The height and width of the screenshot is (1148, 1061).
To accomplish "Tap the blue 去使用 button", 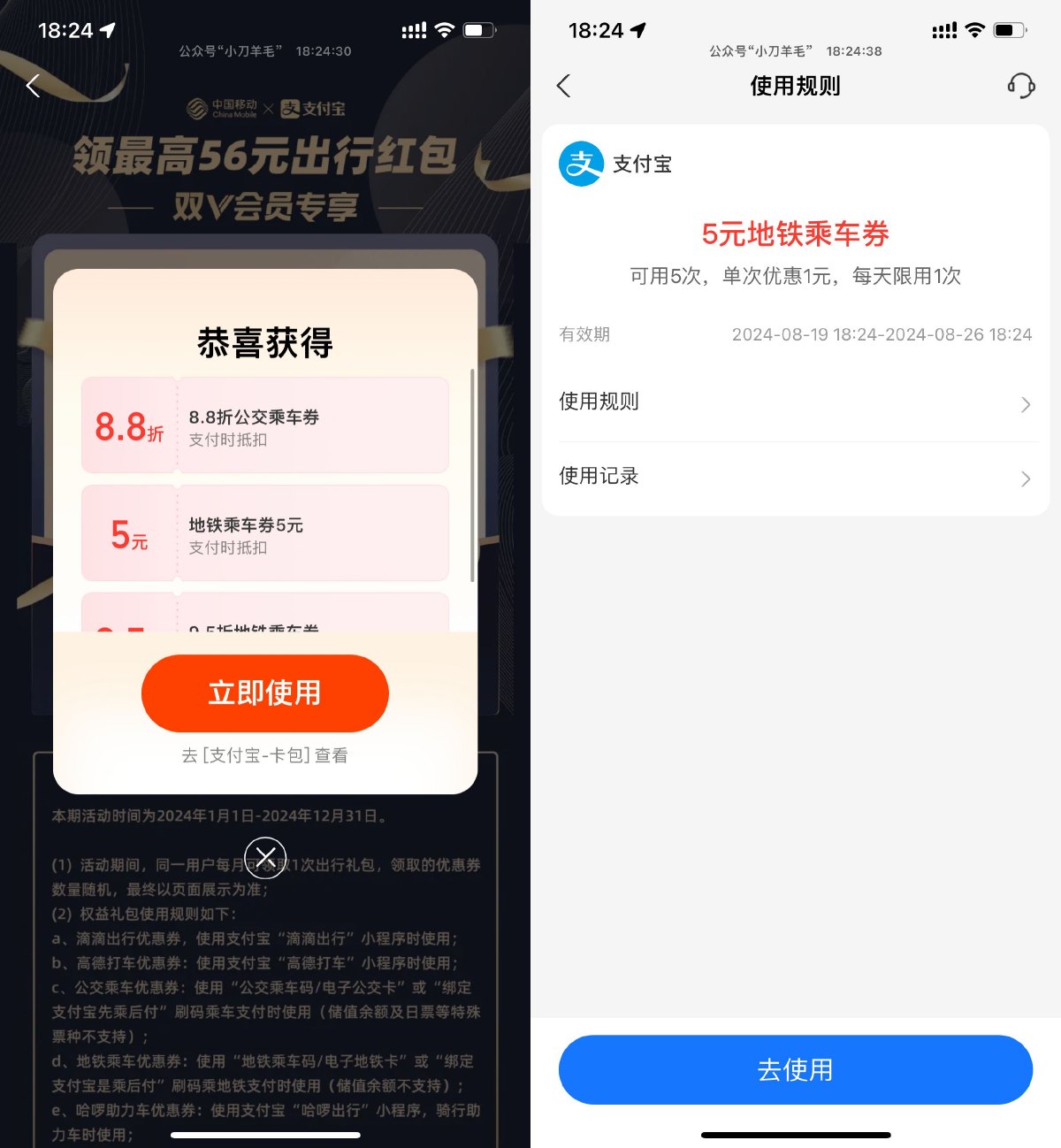I will [795, 1069].
